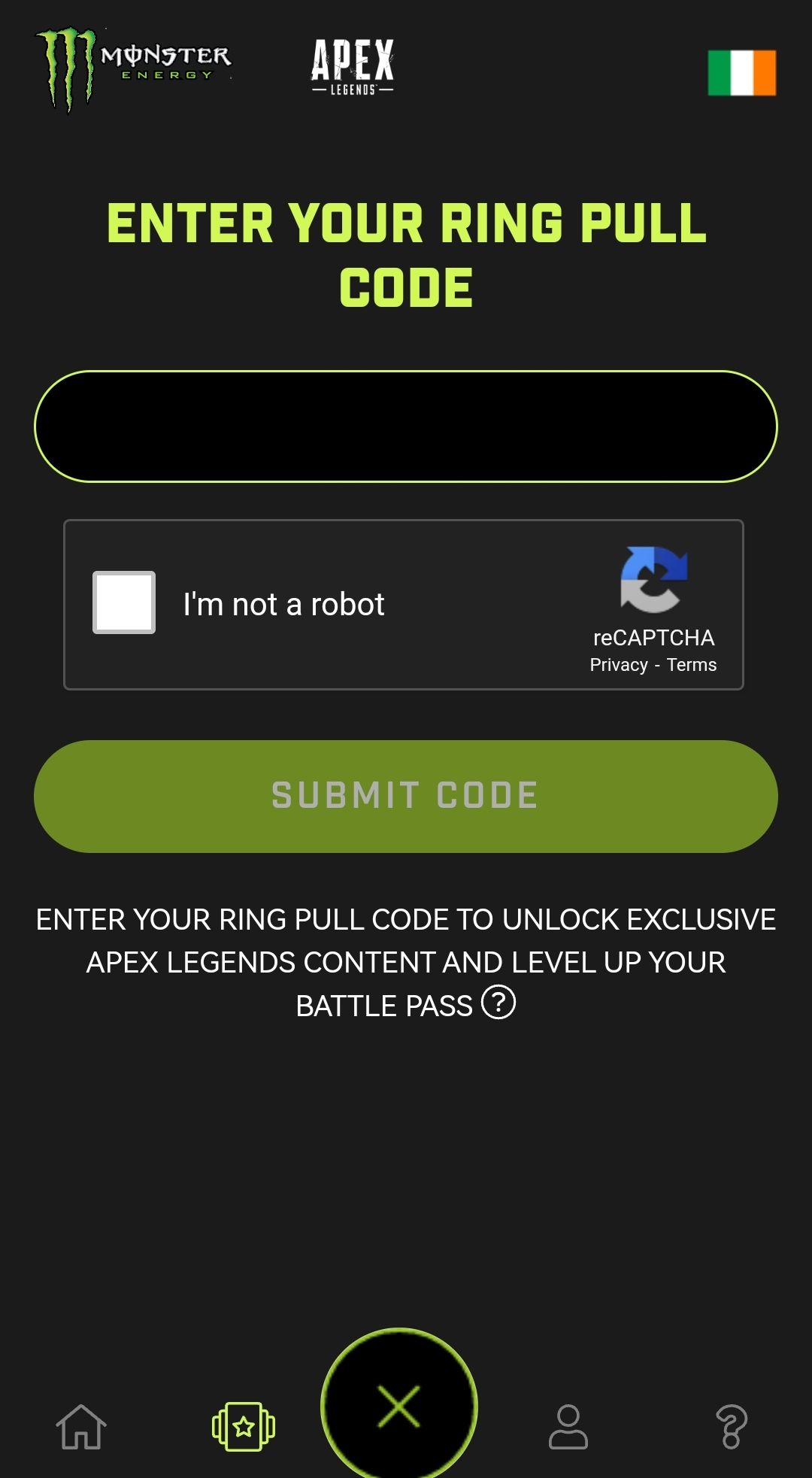
Task: Check the I'm not a robot box
Action: coord(124,602)
